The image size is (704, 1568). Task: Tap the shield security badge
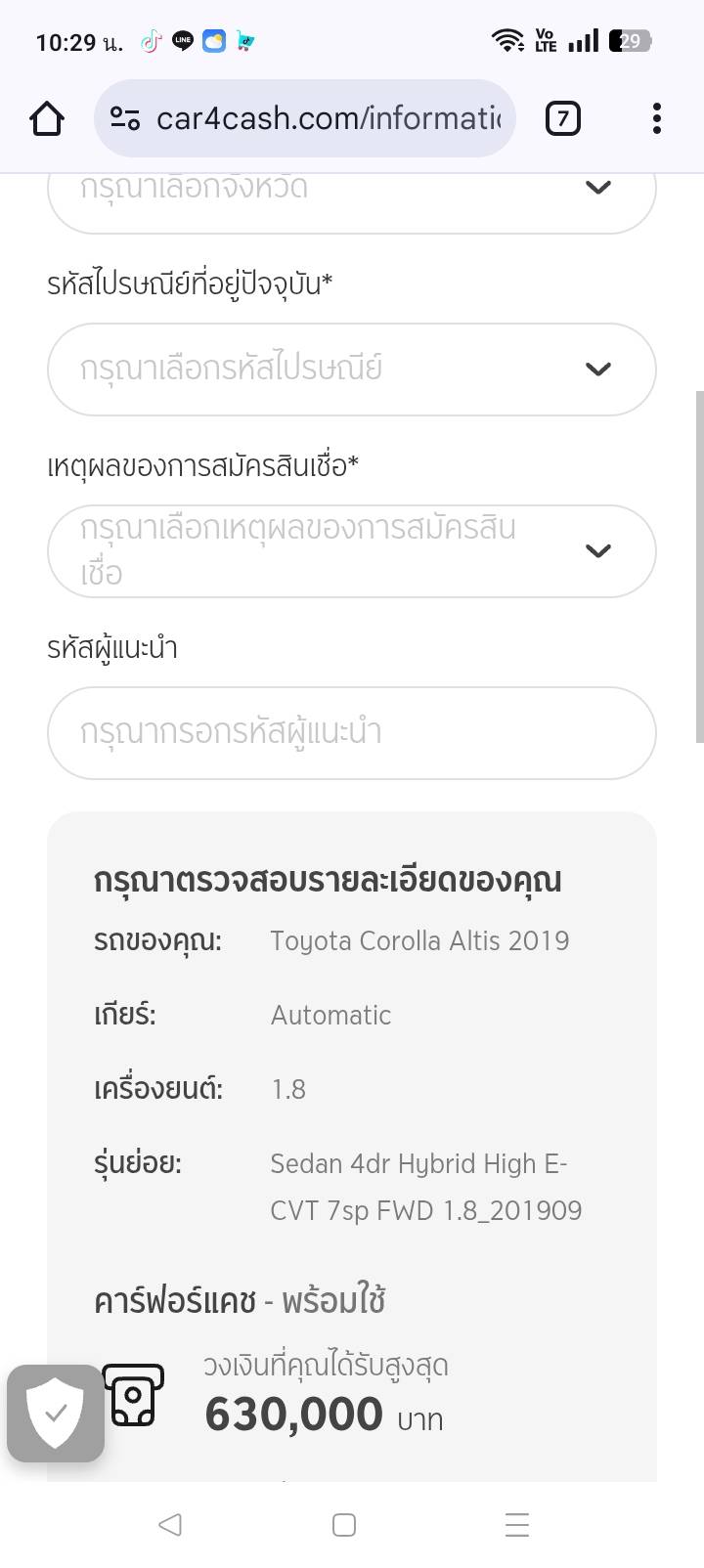point(56,1414)
